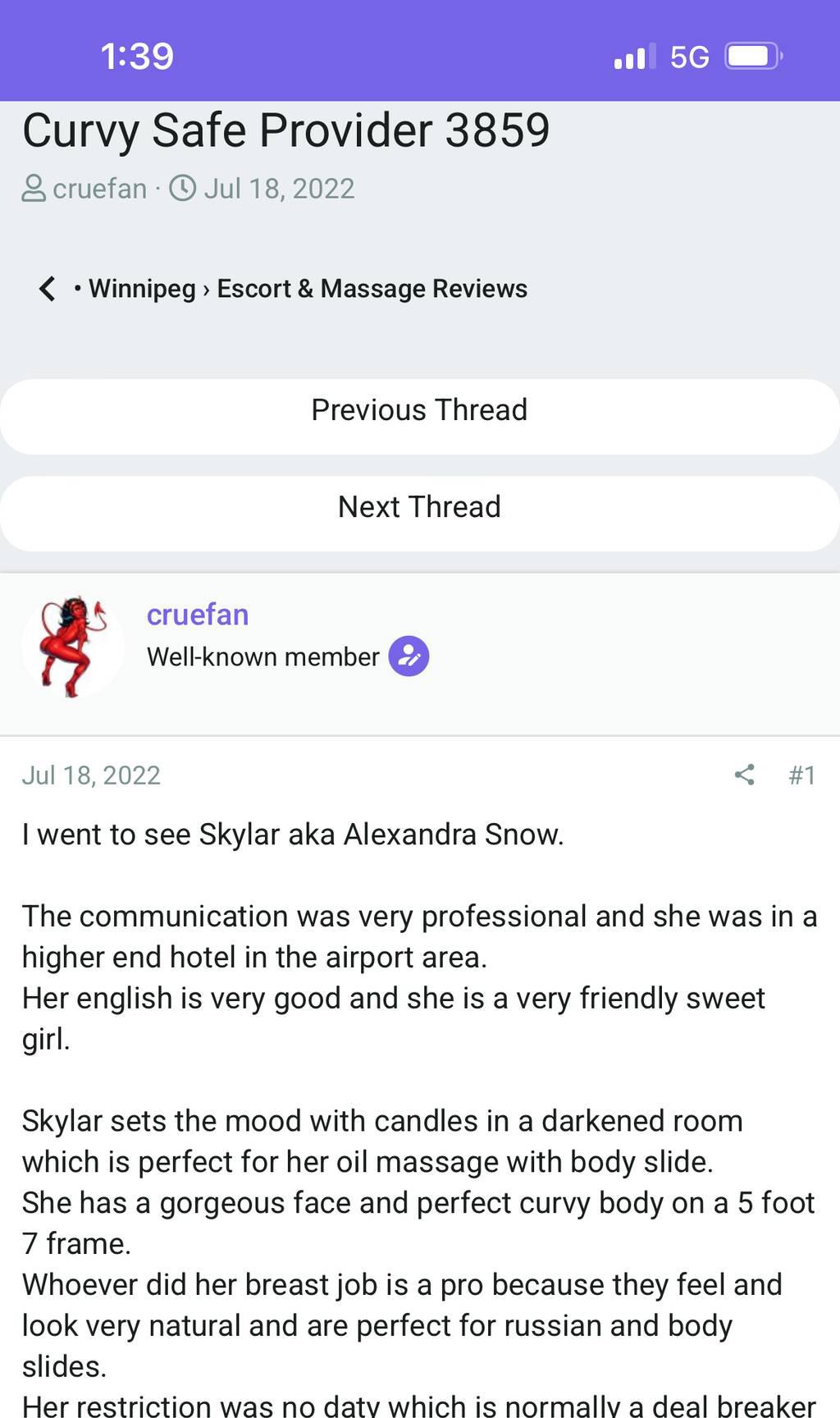Share this post via share icon

[744, 775]
